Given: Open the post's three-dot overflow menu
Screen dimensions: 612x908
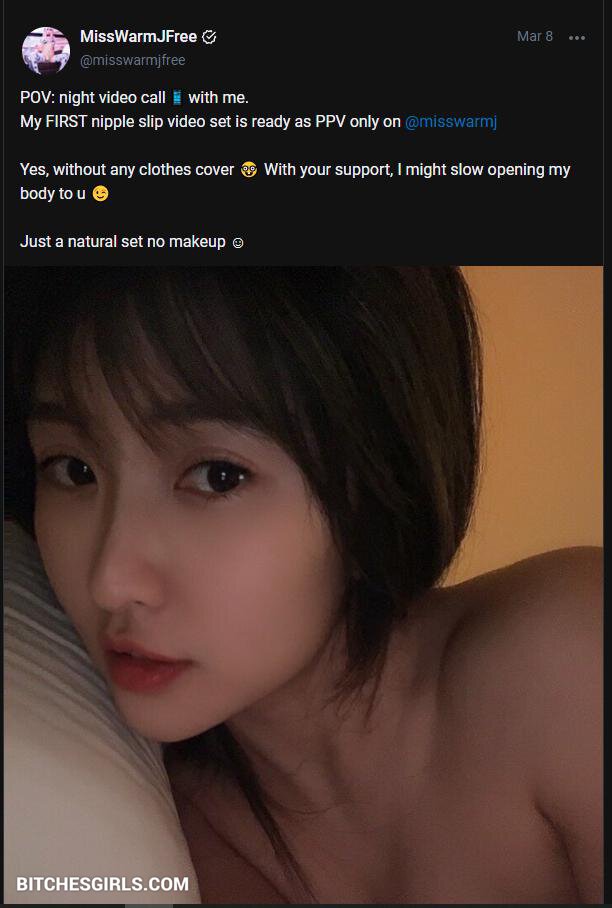Looking at the screenshot, I should [577, 38].
